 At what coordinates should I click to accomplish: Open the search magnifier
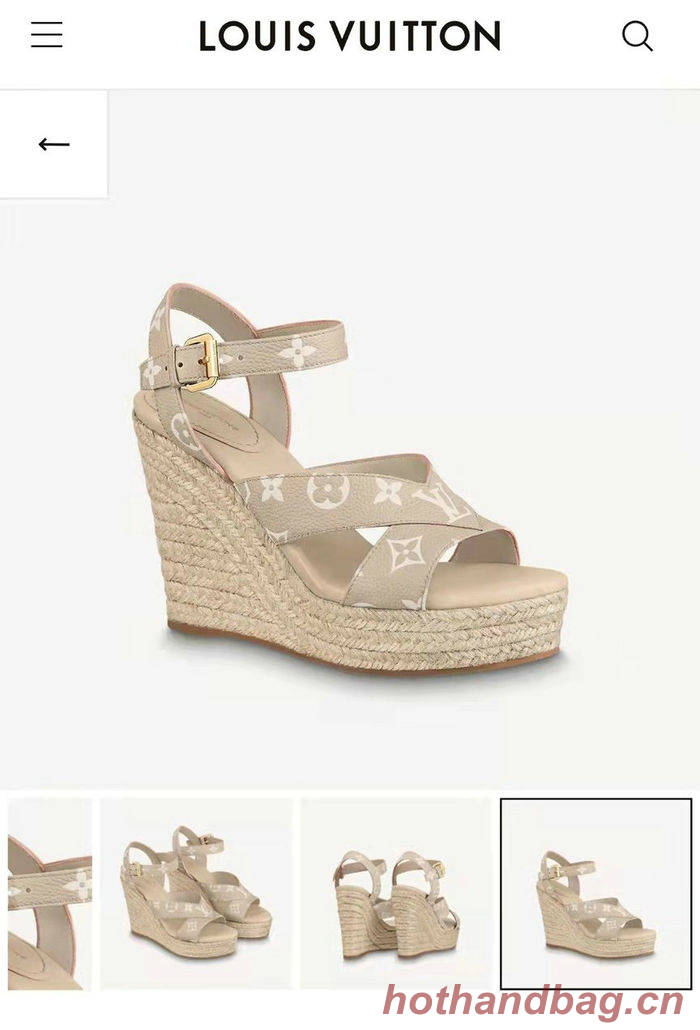637,37
